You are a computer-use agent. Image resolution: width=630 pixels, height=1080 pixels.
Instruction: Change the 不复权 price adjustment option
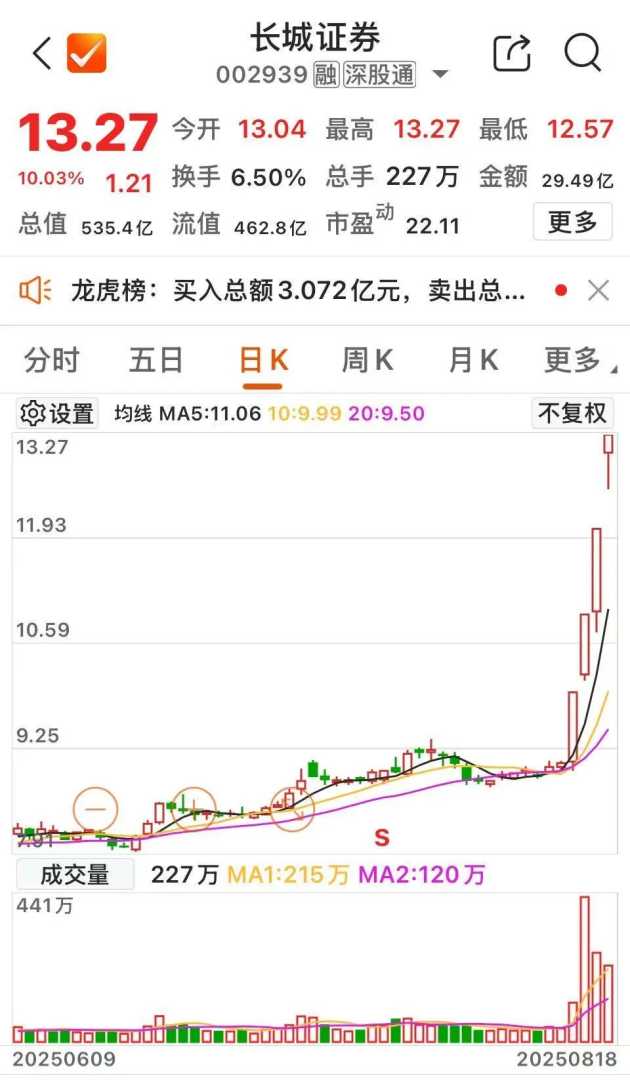[x=572, y=413]
